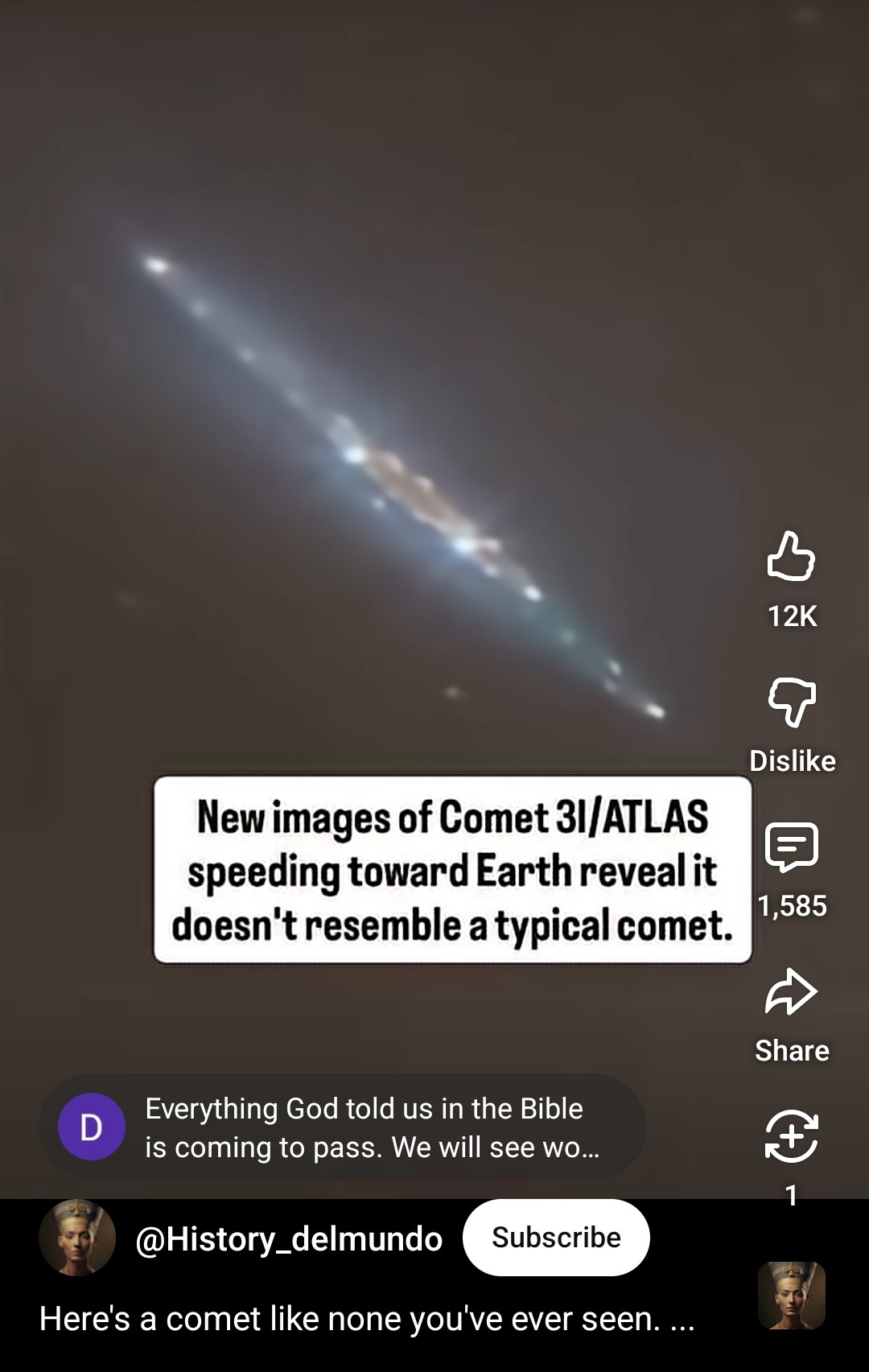Like this Short video
Viewport: 869px width, 1372px height.
[x=791, y=557]
